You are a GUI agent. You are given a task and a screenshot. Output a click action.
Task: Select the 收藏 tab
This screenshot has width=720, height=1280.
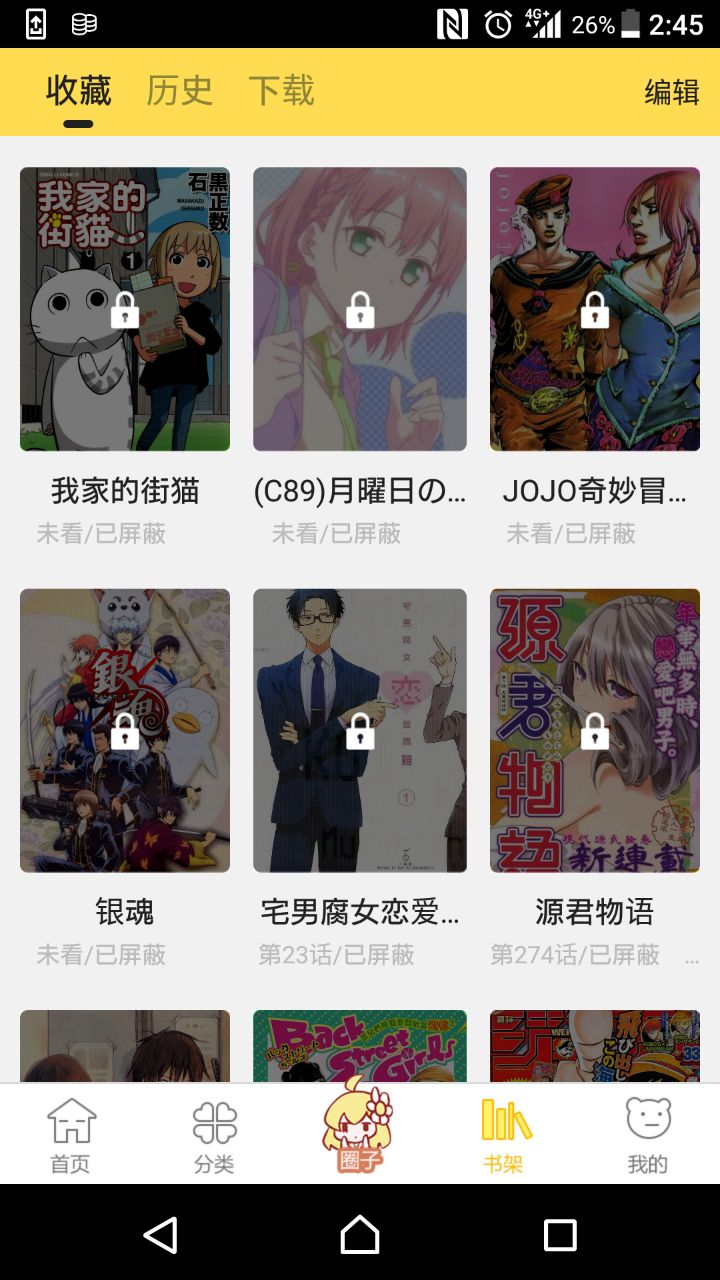click(x=78, y=91)
